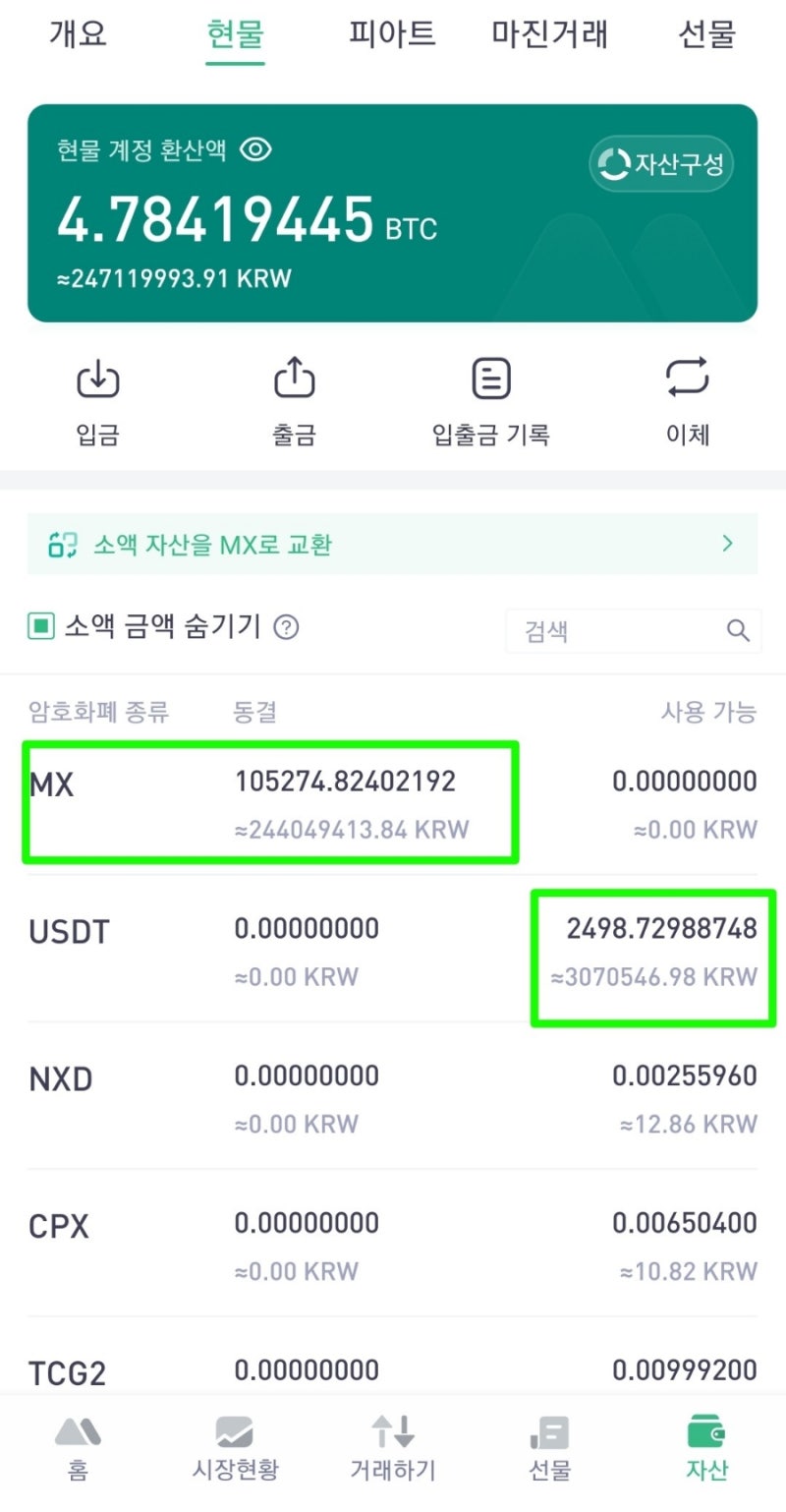Switch to 거래하기 bottom tab

click(392, 1448)
